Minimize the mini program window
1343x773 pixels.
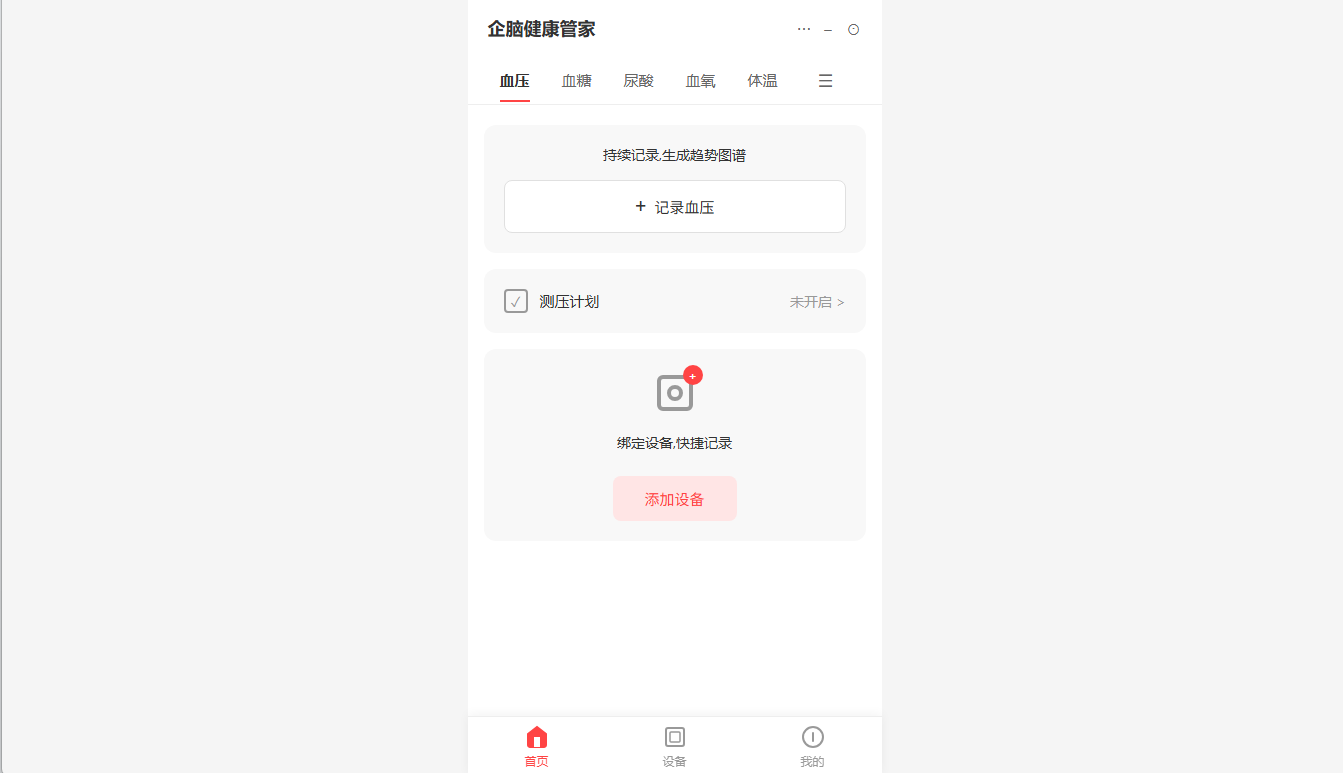[828, 30]
